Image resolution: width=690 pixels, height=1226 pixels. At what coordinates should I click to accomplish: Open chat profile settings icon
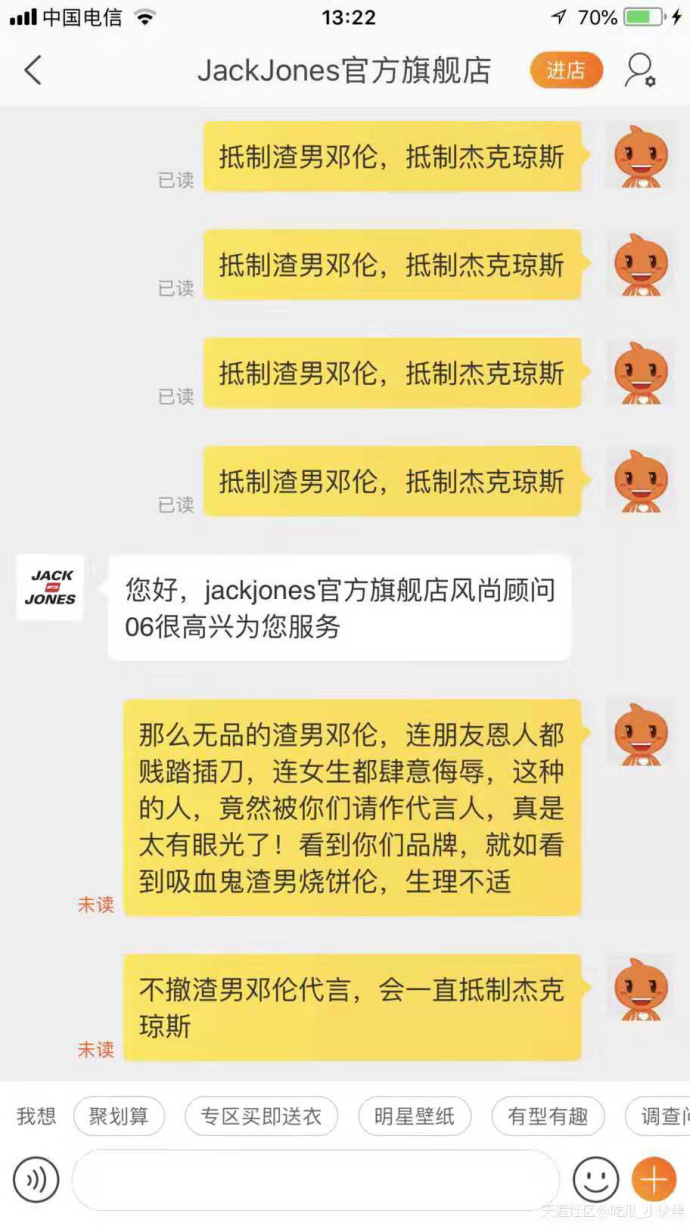click(640, 71)
